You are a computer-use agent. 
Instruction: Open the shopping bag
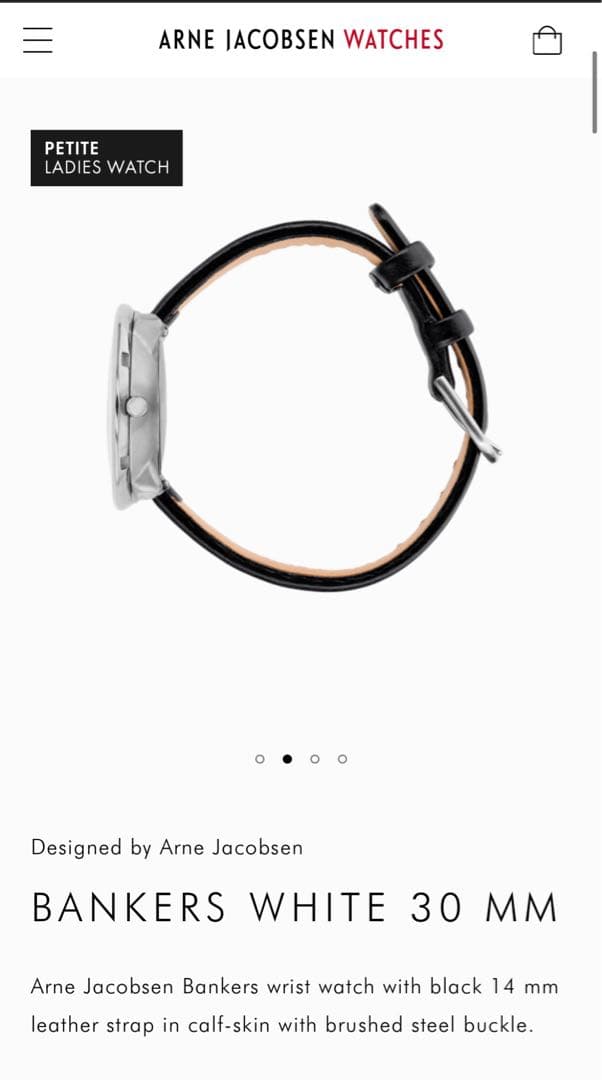[547, 40]
